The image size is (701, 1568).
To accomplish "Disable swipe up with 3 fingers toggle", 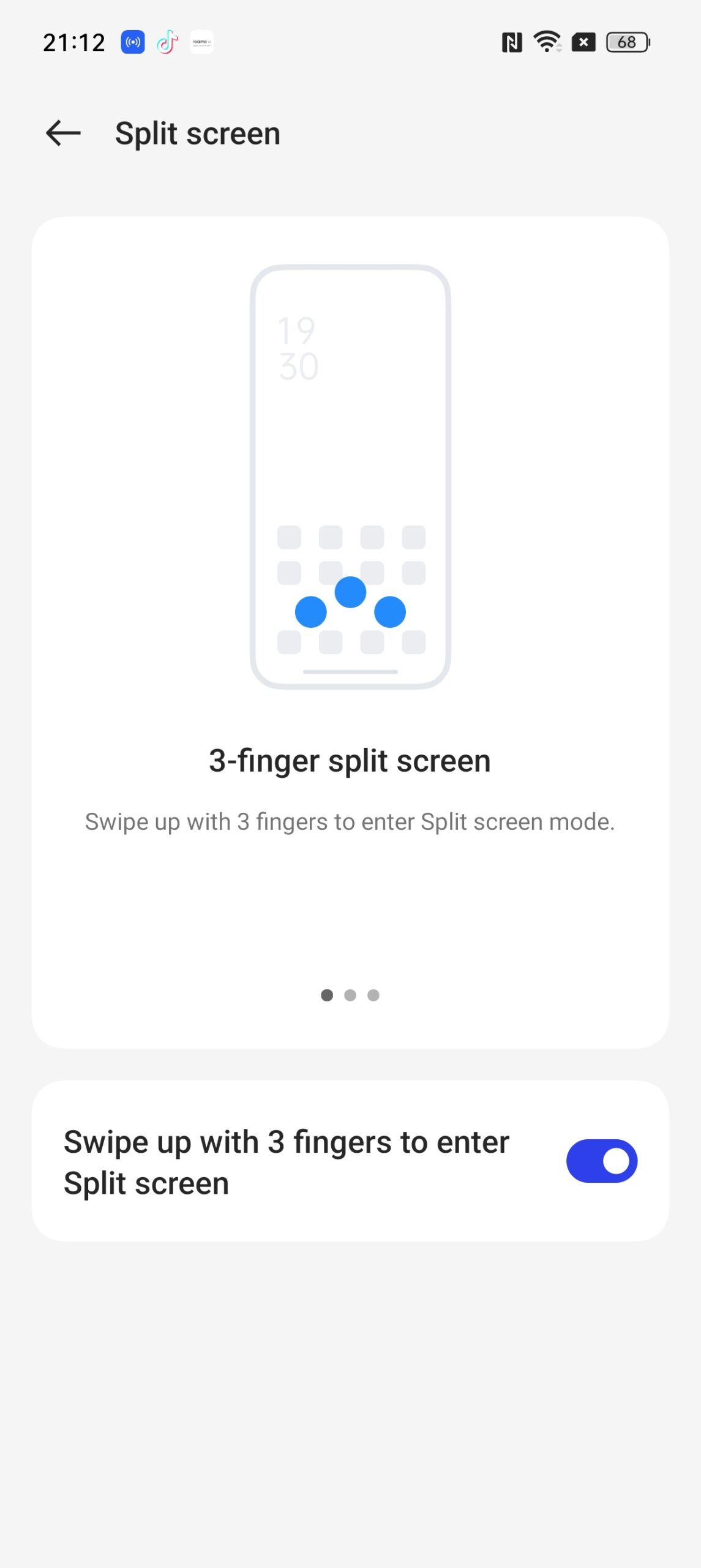I will (x=601, y=1161).
